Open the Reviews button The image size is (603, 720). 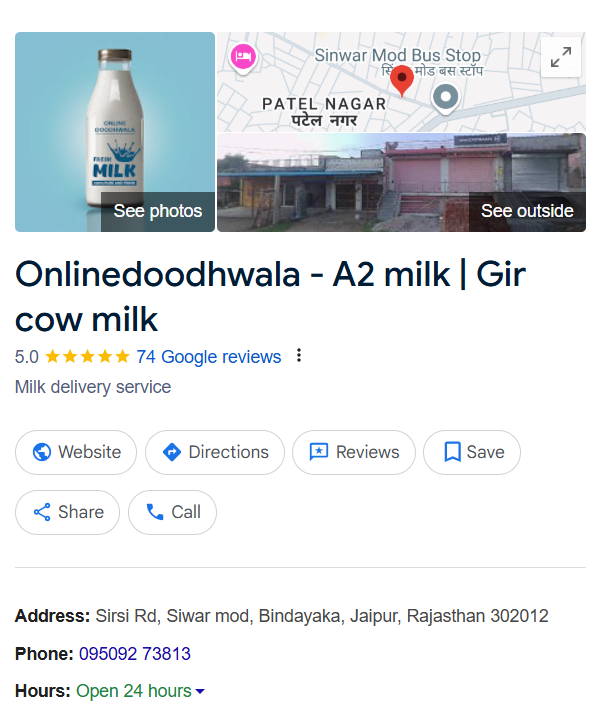point(353,452)
